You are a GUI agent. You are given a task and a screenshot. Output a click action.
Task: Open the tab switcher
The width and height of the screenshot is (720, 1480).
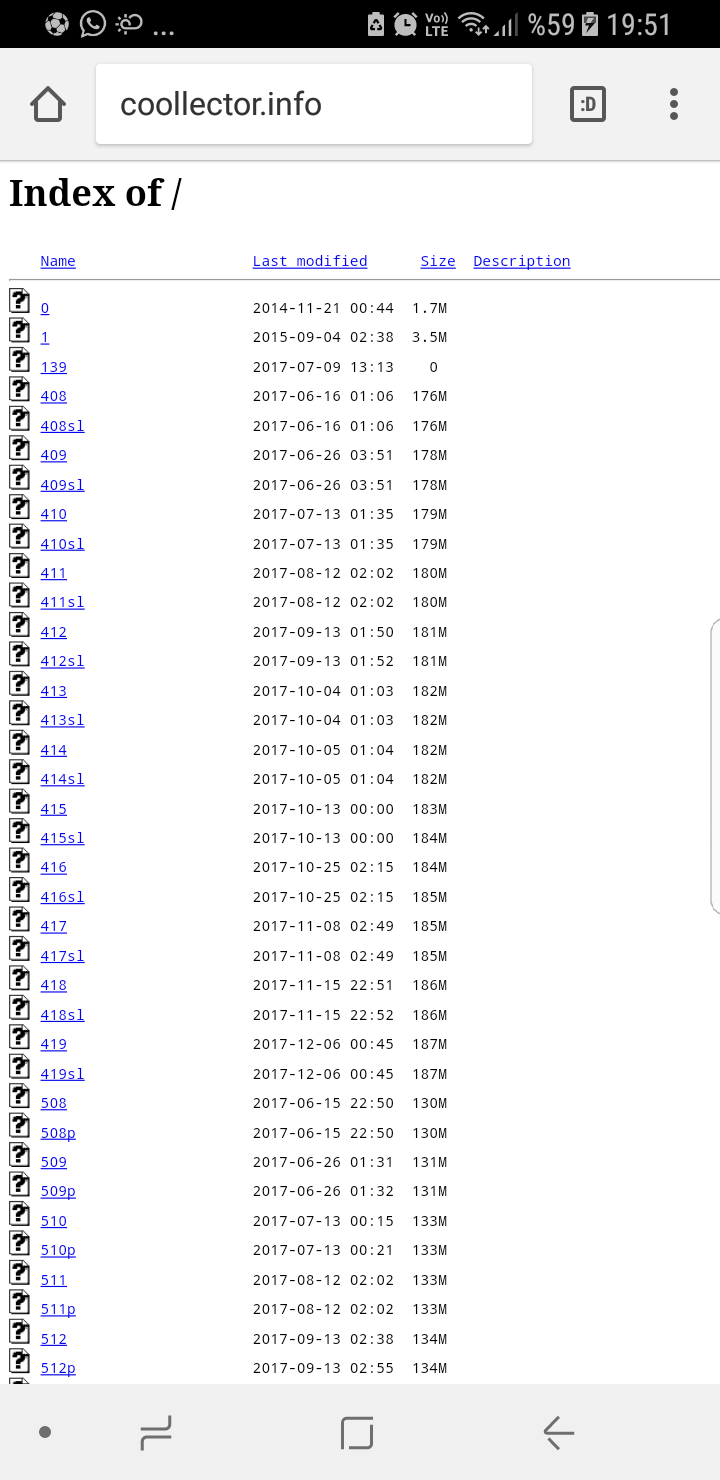tap(588, 104)
